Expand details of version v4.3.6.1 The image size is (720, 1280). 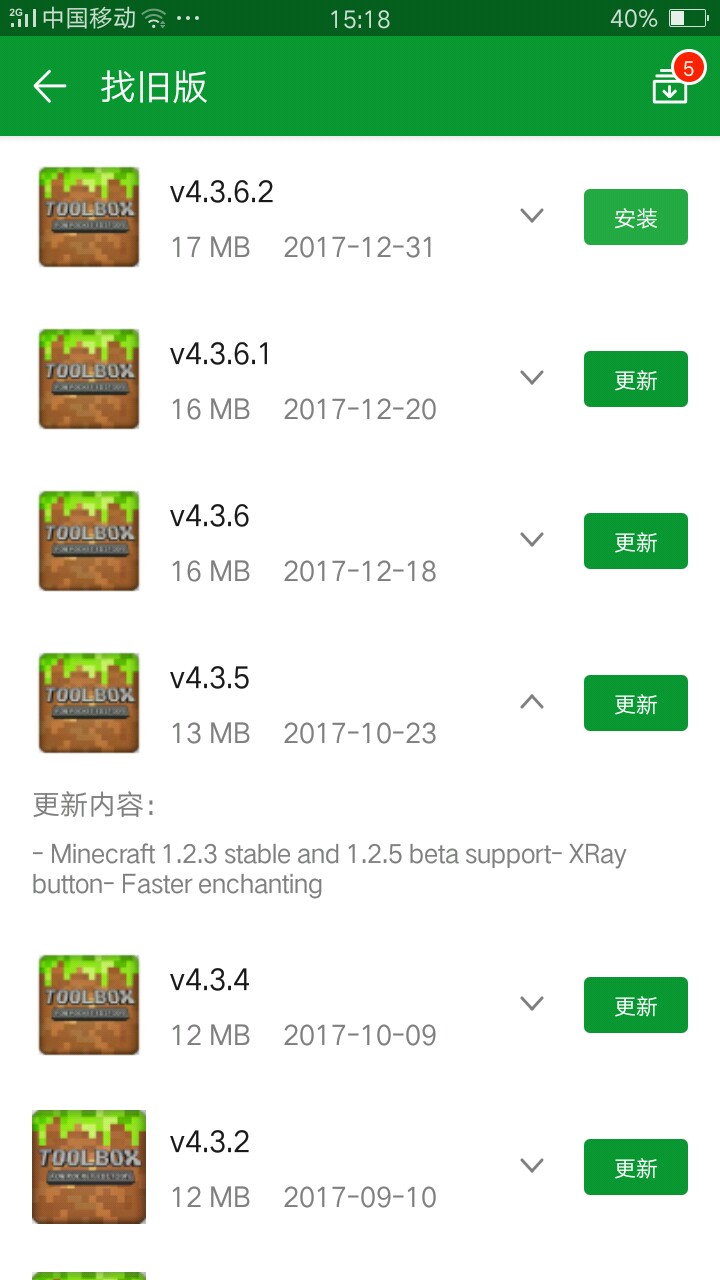532,377
